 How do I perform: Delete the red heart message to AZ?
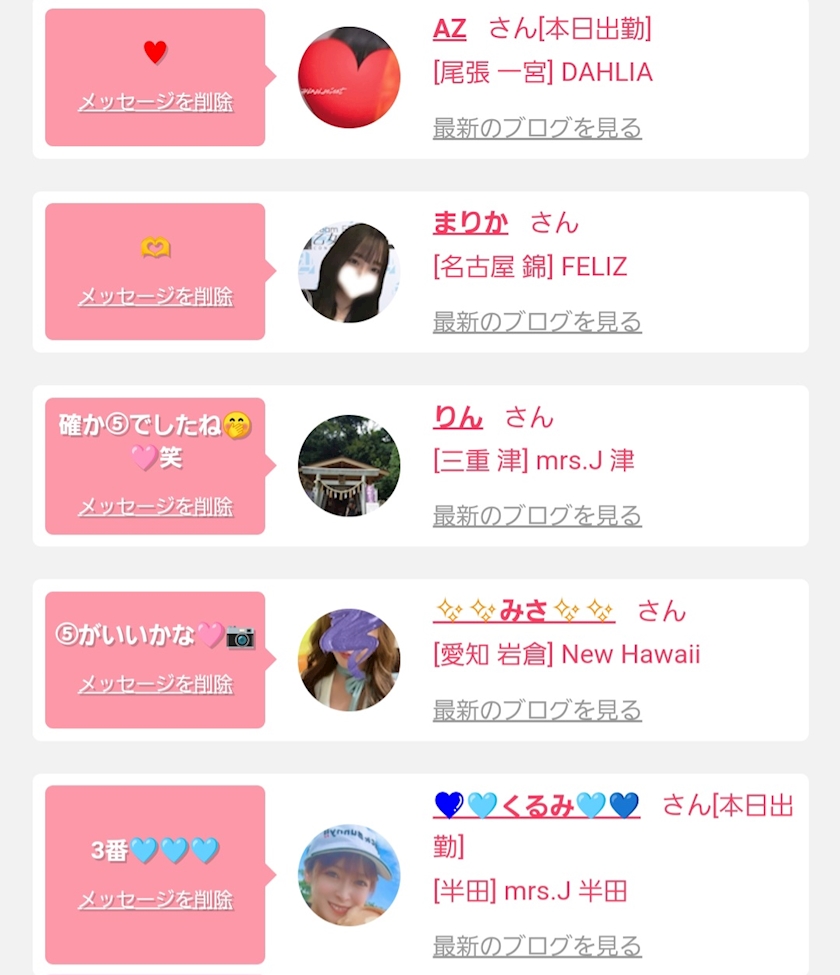click(x=155, y=102)
